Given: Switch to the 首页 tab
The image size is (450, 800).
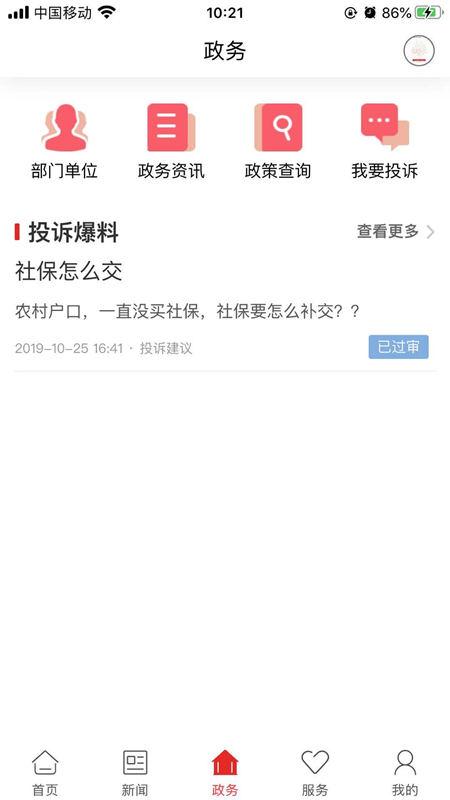Looking at the screenshot, I should click(x=45, y=772).
